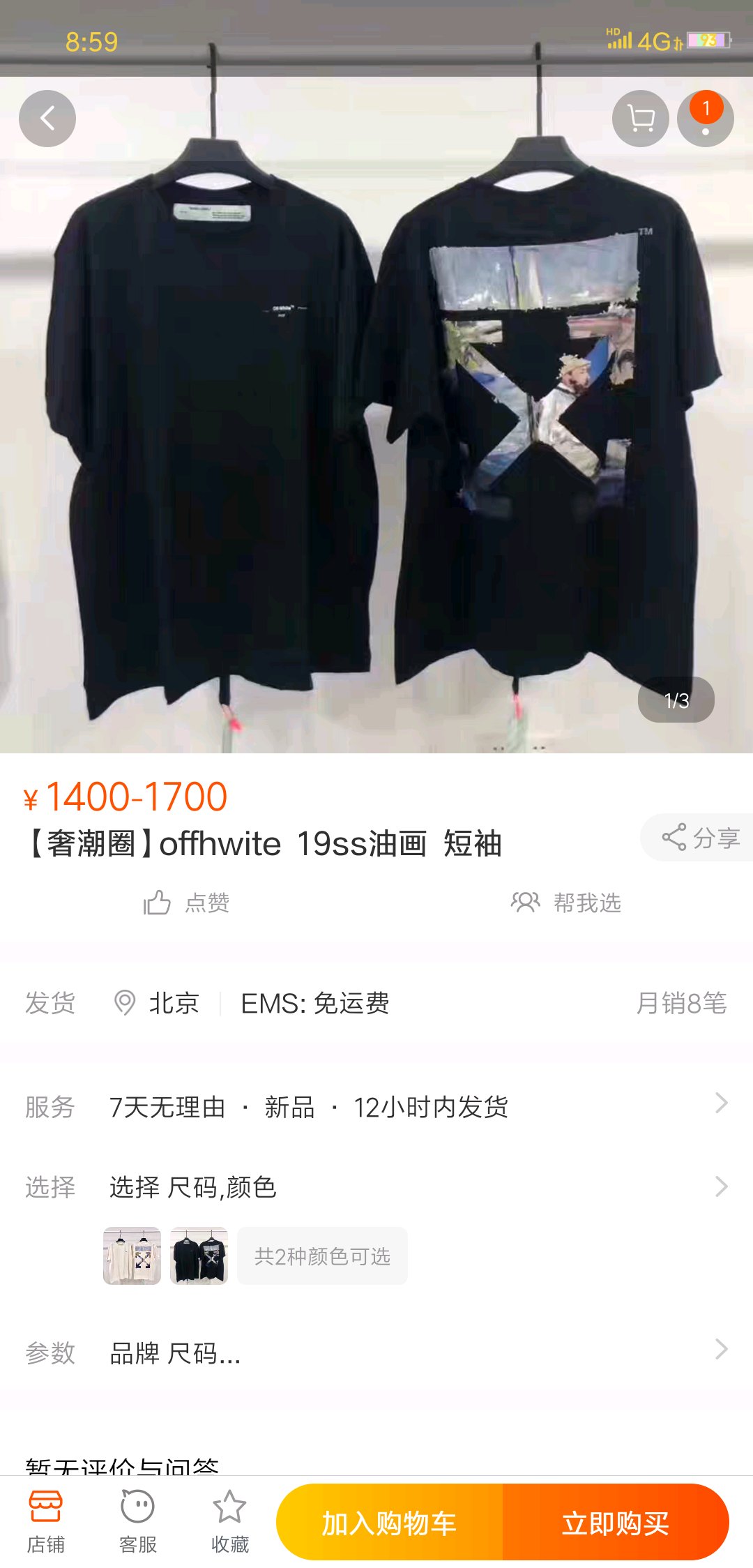The image size is (753, 1568).
Task: Visit the 店铺 store page
Action: [x=46, y=1521]
